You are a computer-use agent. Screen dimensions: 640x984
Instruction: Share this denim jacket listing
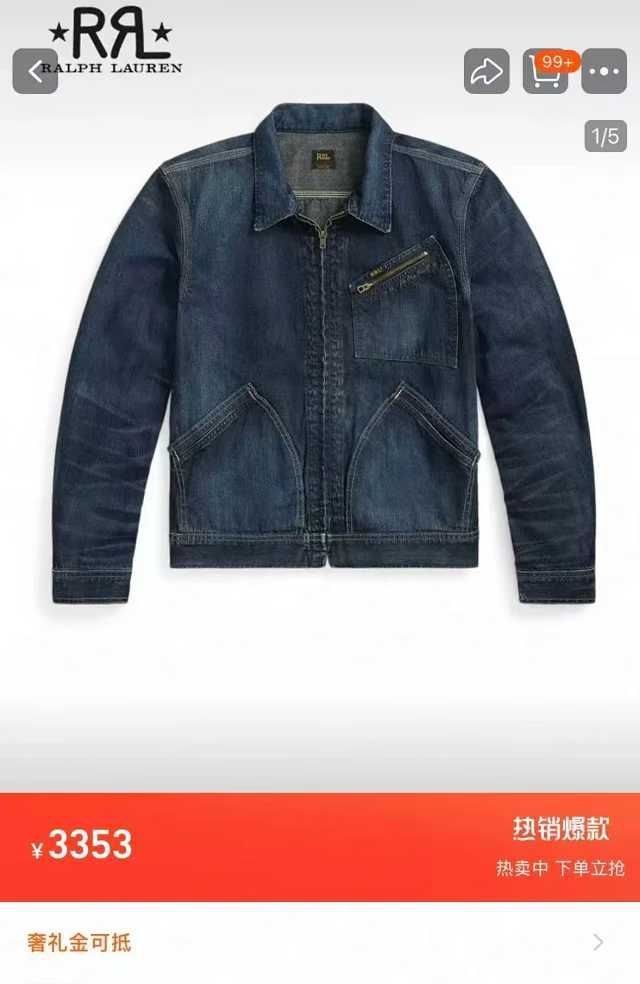(x=487, y=72)
